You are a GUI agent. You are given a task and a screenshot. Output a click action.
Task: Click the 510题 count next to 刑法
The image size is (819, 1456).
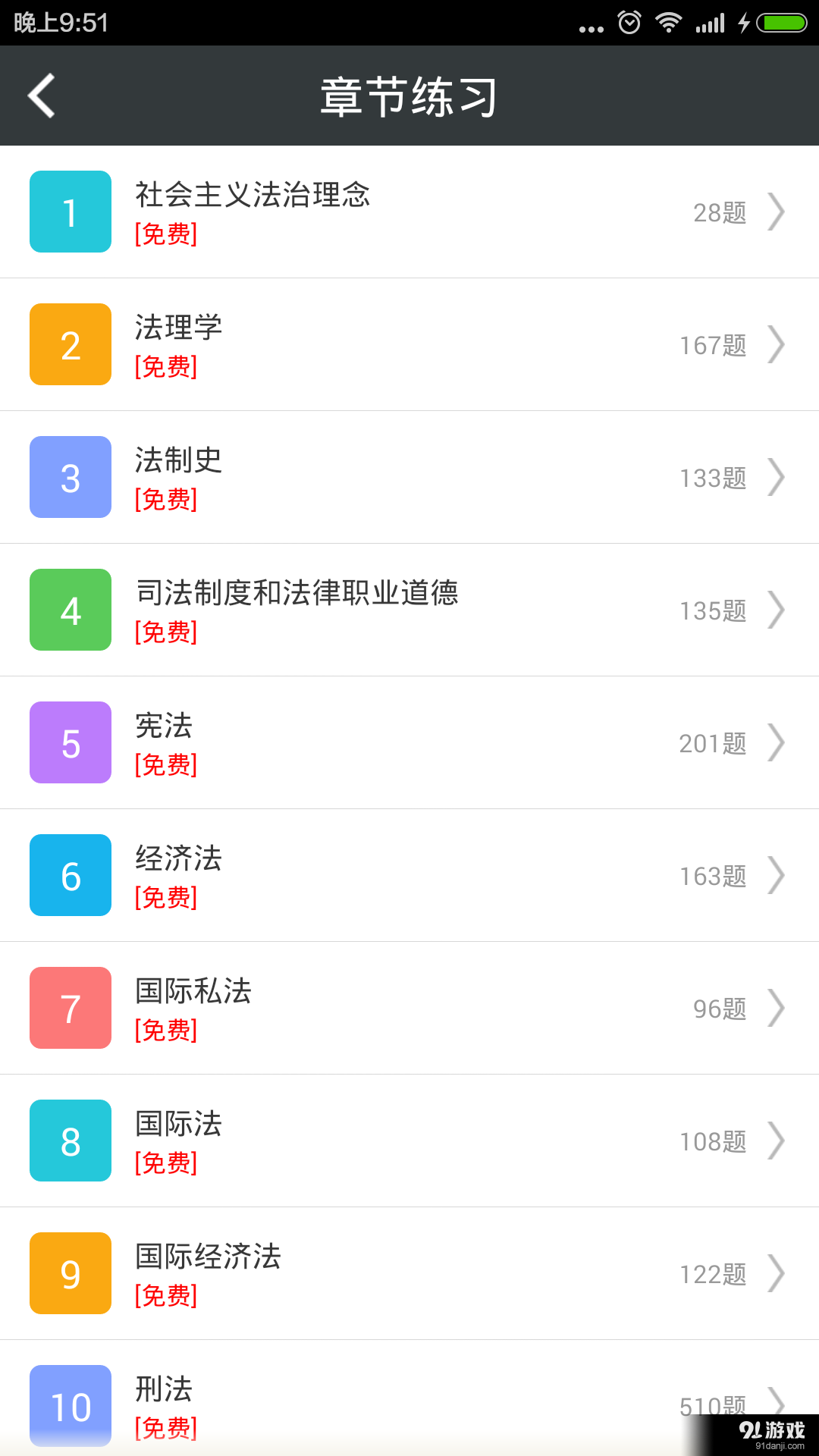711,1406
